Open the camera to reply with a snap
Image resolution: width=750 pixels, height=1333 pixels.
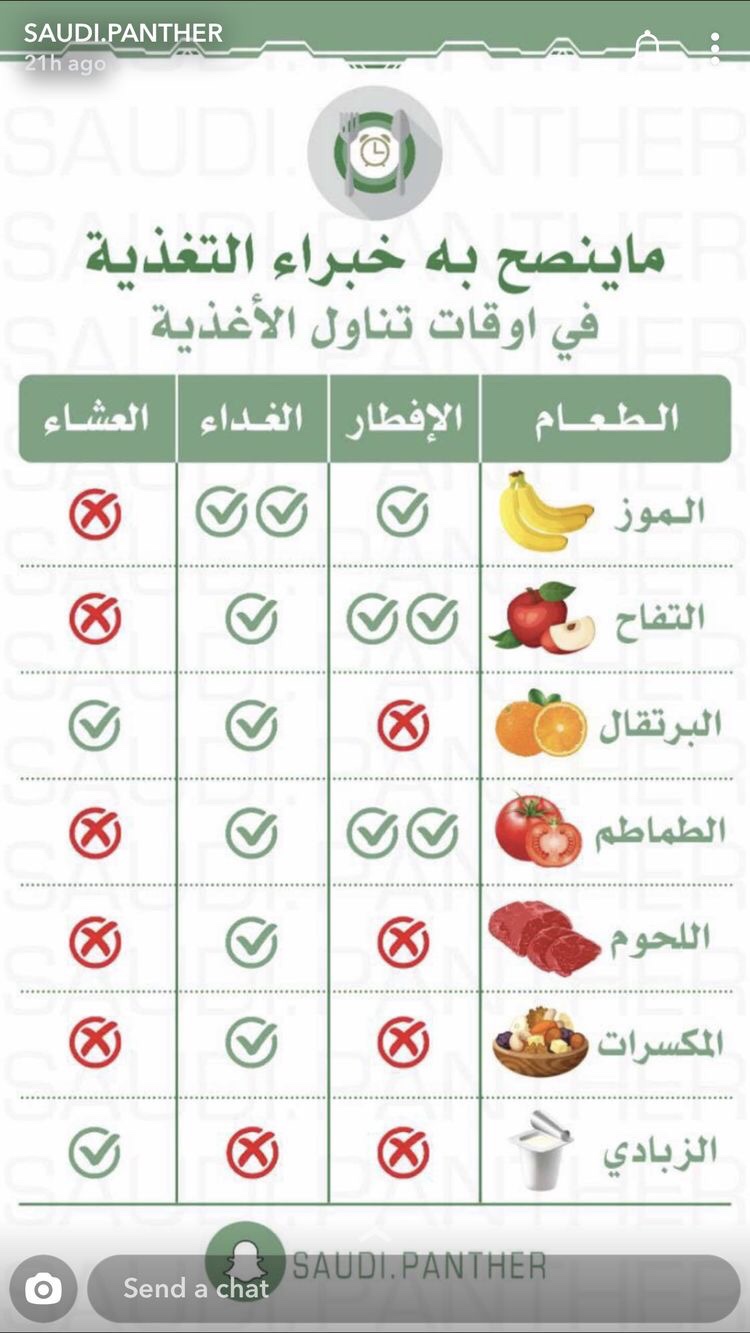coord(43,1289)
